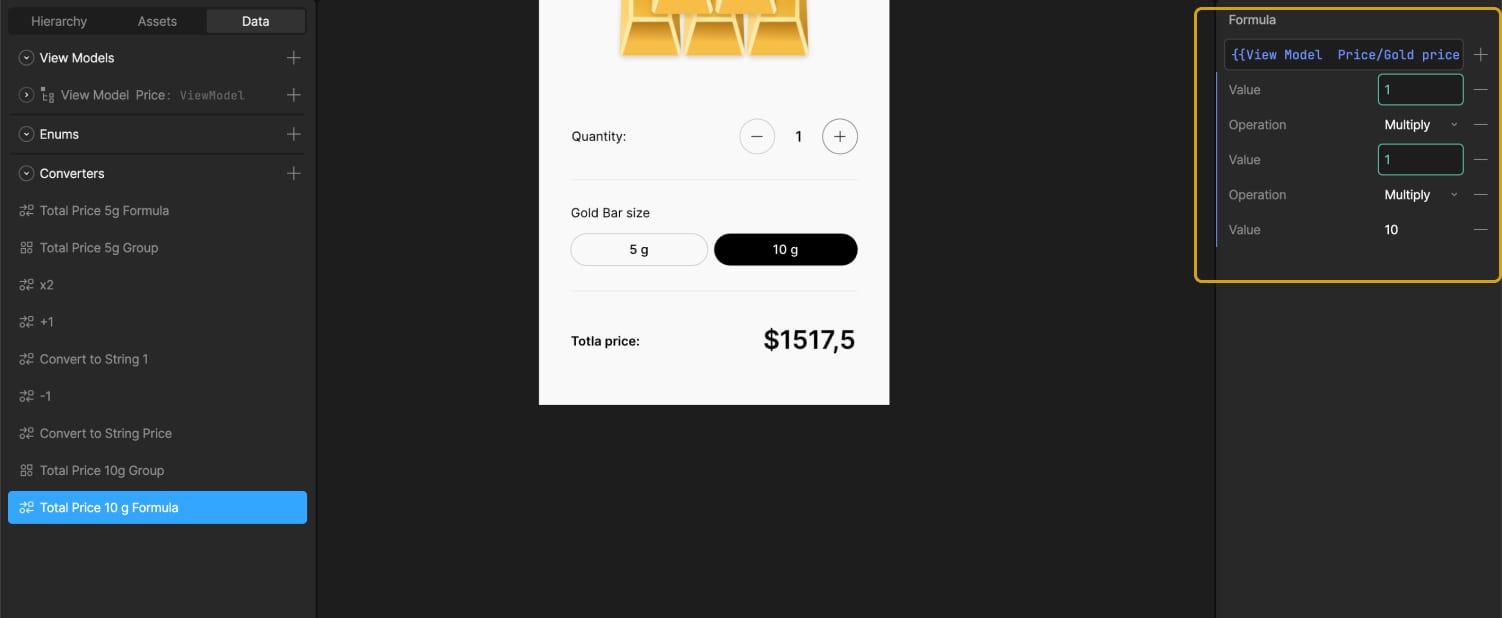Screen dimensions: 1502x618
Task: Remove the last Value 10 row
Action: coord(1481,230)
